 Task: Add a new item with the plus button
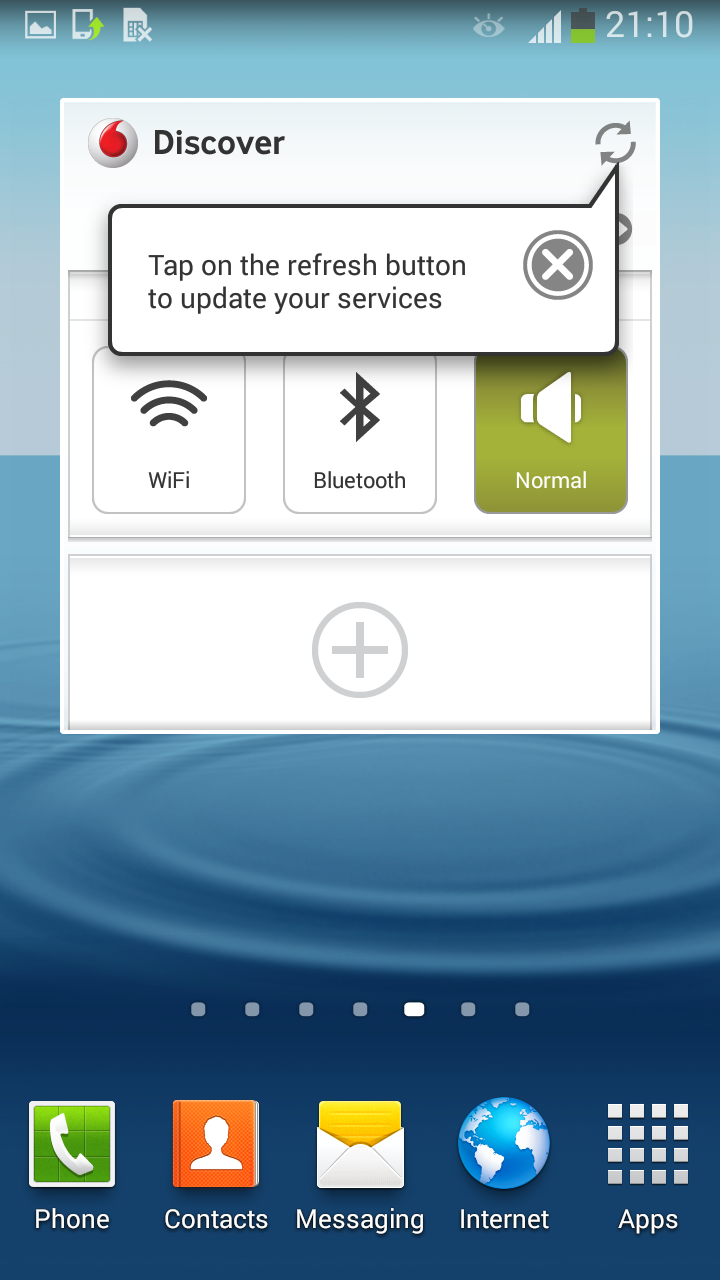tap(360, 649)
